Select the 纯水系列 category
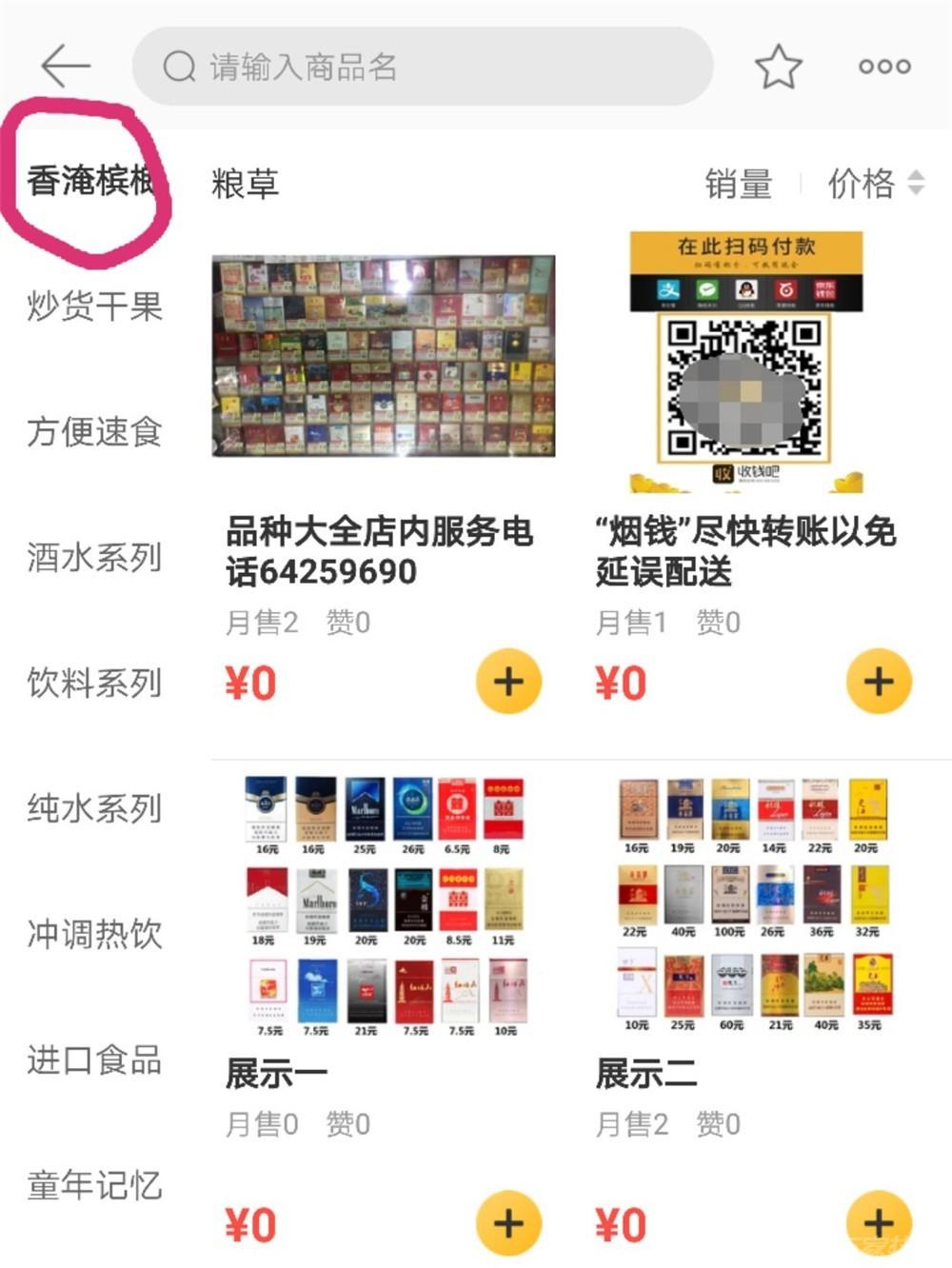Screen dimensions: 952x1268 pos(94,809)
